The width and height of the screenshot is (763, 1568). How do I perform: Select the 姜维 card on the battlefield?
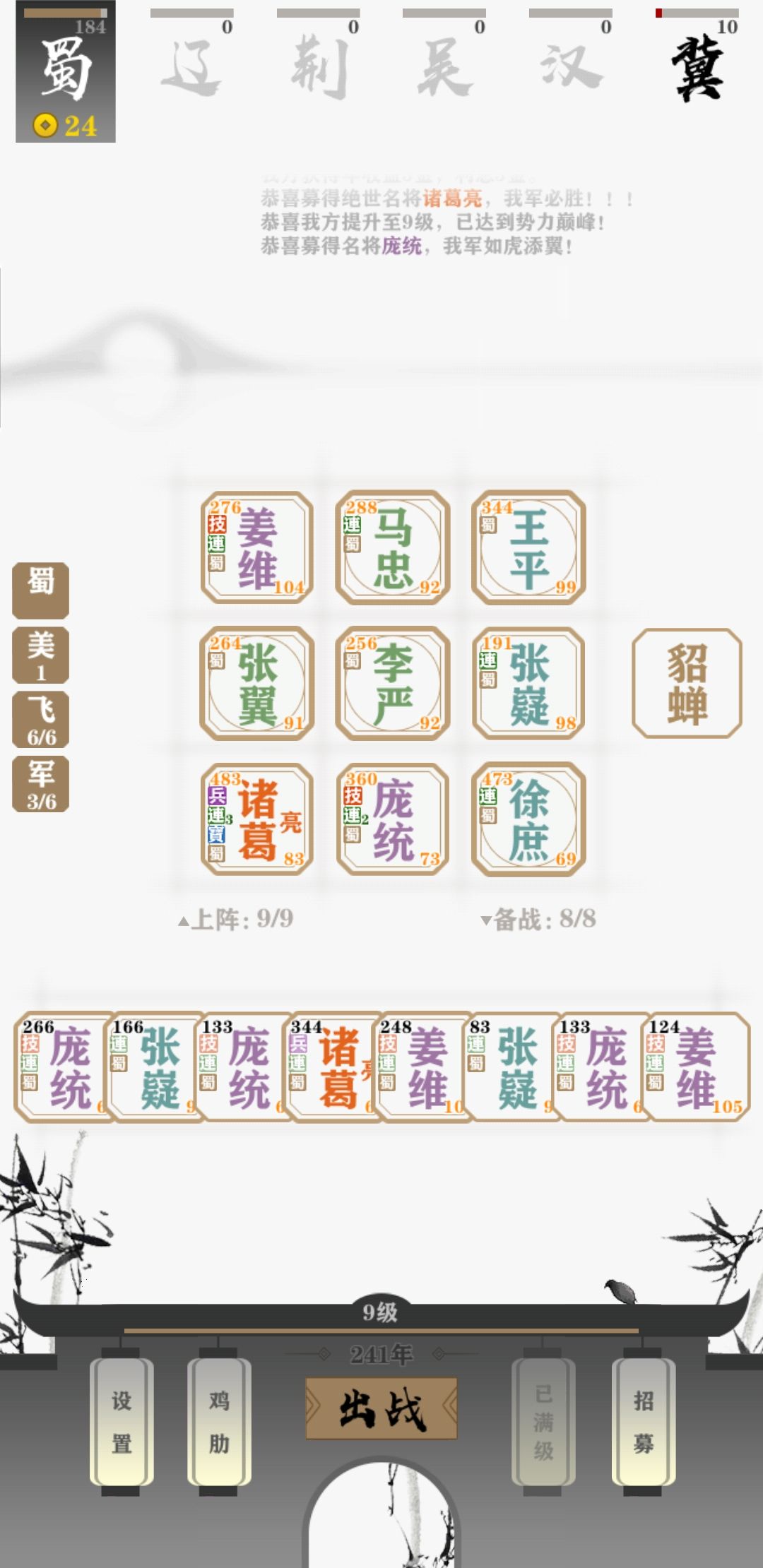(x=257, y=547)
